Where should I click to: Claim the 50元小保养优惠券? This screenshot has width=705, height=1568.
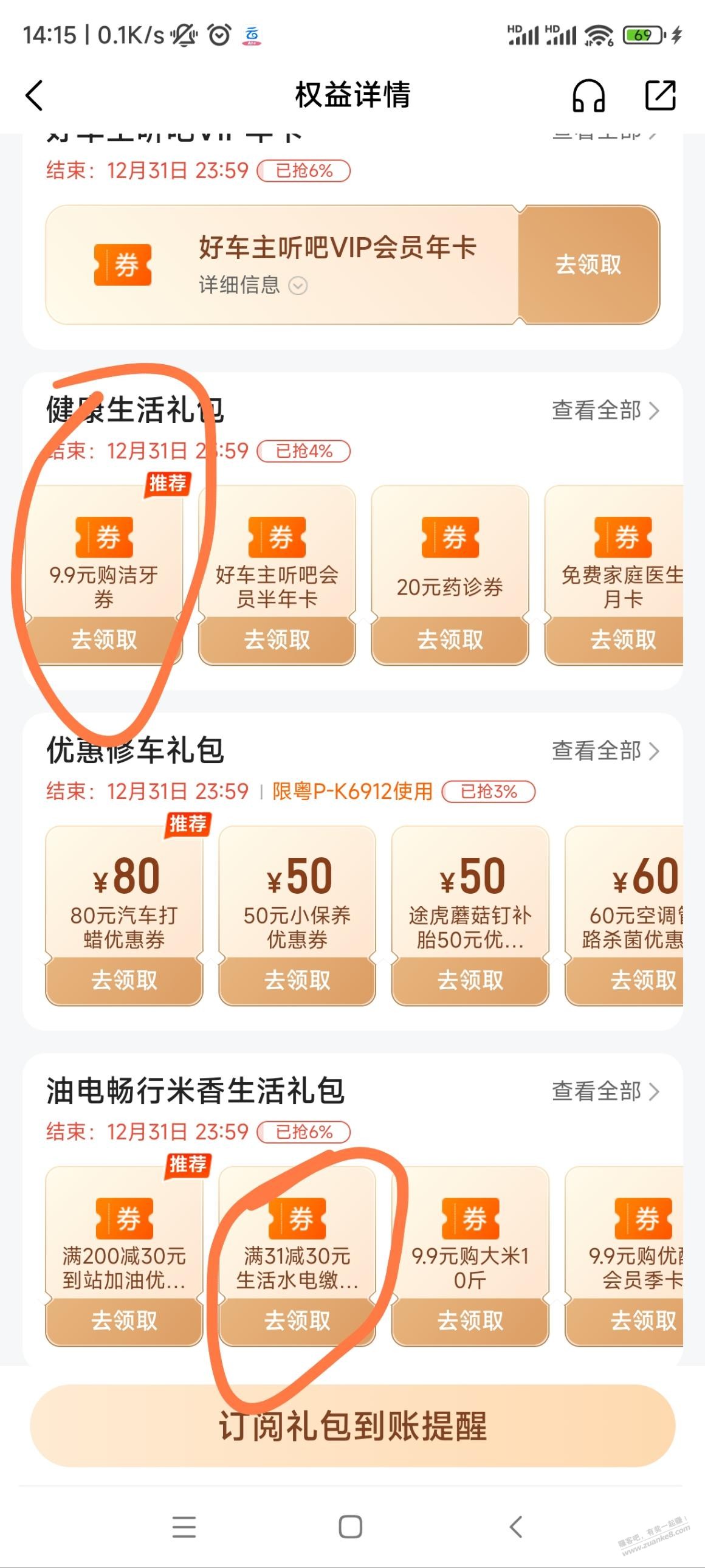point(297,980)
